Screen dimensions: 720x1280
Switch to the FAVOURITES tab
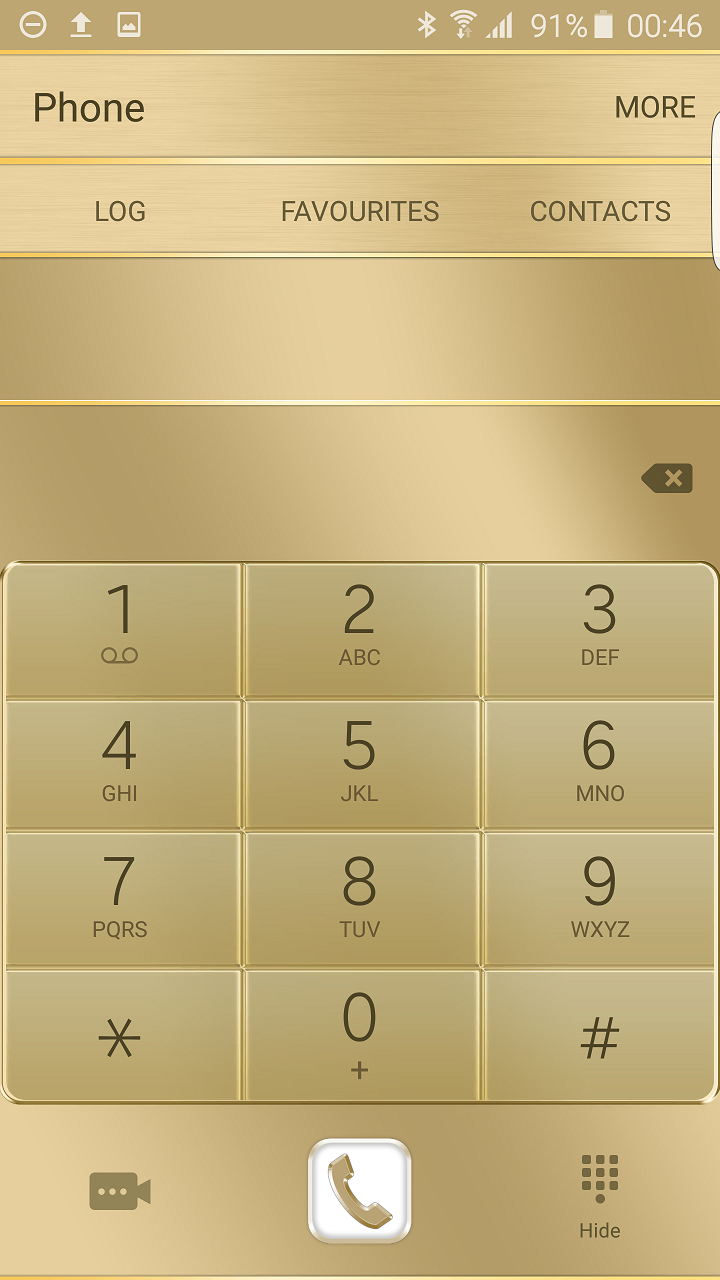(360, 211)
